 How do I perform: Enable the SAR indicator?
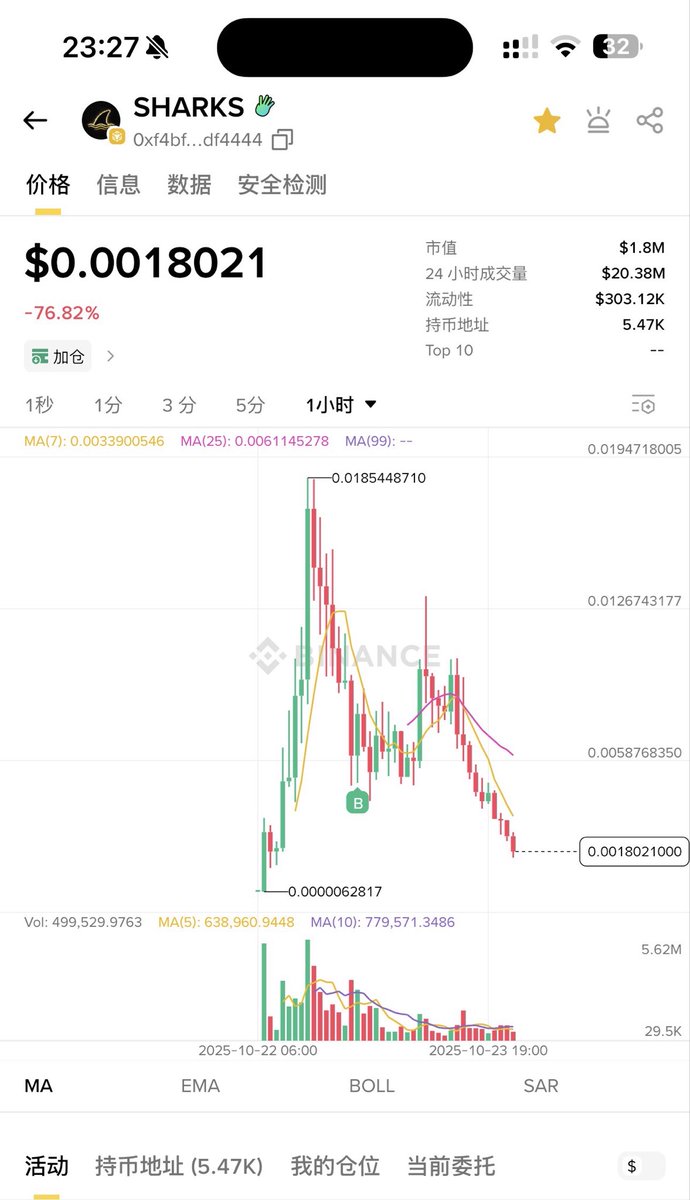click(541, 1085)
